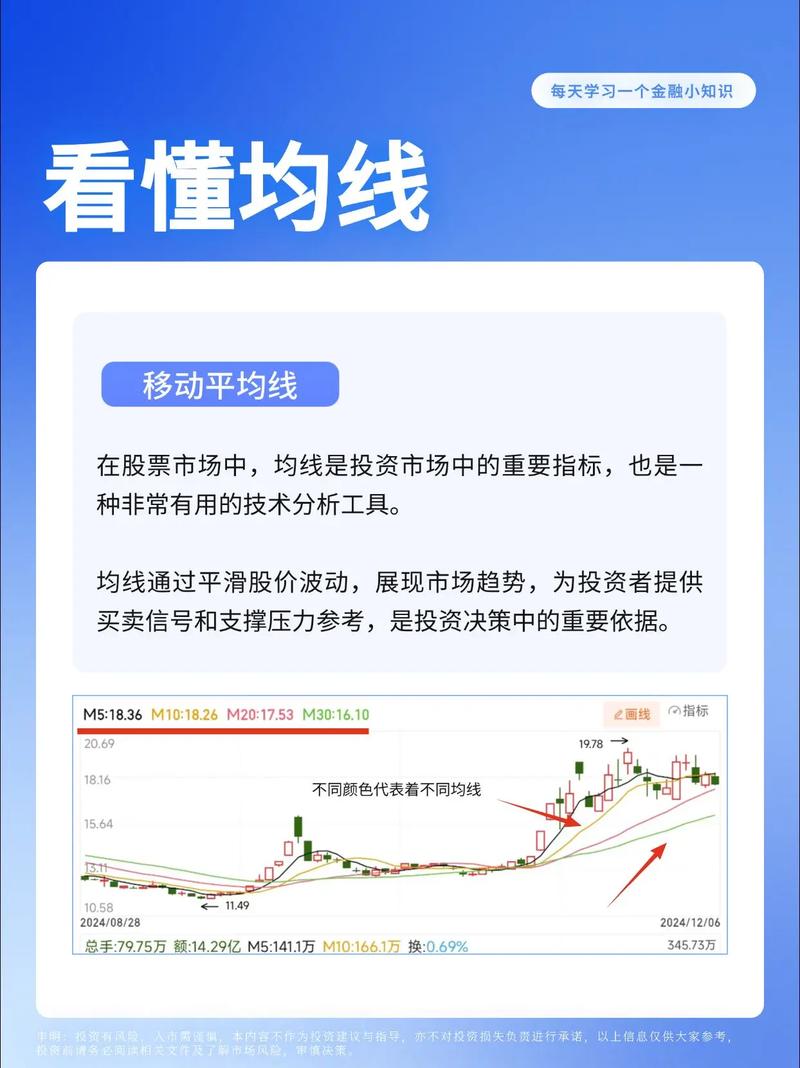Expand the 移动平均线 section pill

pos(222,385)
